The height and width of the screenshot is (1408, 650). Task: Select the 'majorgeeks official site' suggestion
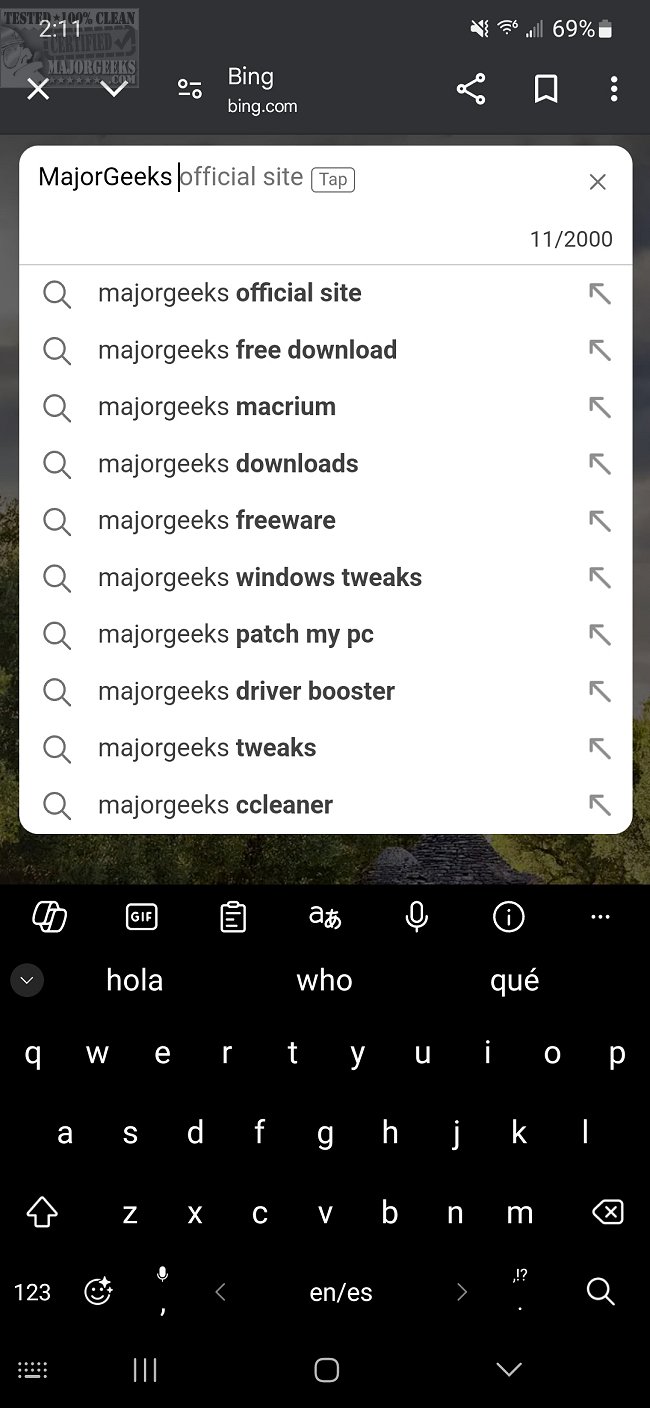click(x=230, y=293)
